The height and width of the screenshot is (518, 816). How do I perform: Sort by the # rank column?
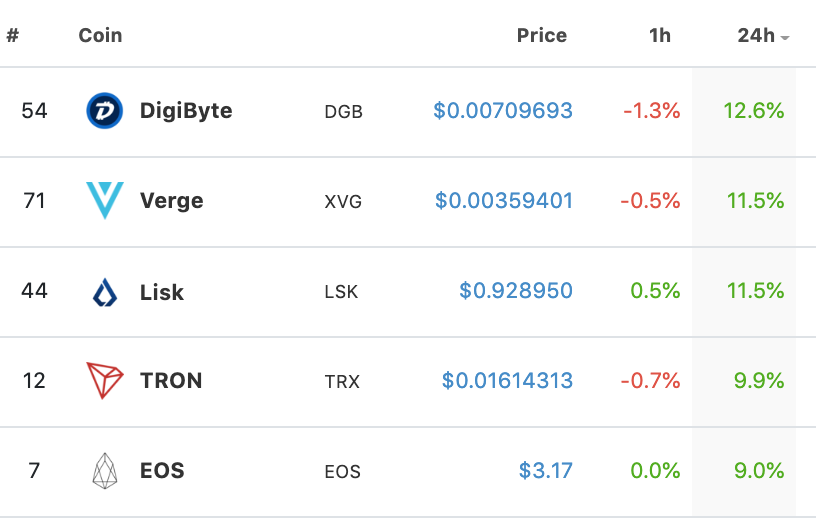coord(13,36)
